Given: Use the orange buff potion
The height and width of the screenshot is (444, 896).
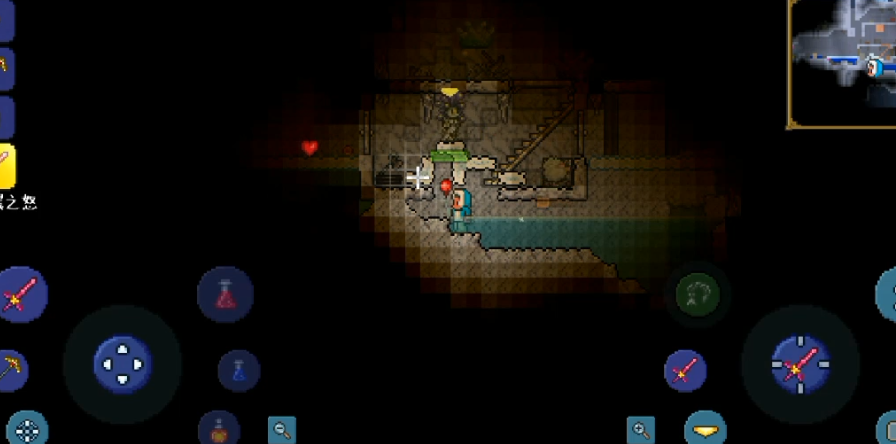Looking at the screenshot, I should (x=218, y=428).
